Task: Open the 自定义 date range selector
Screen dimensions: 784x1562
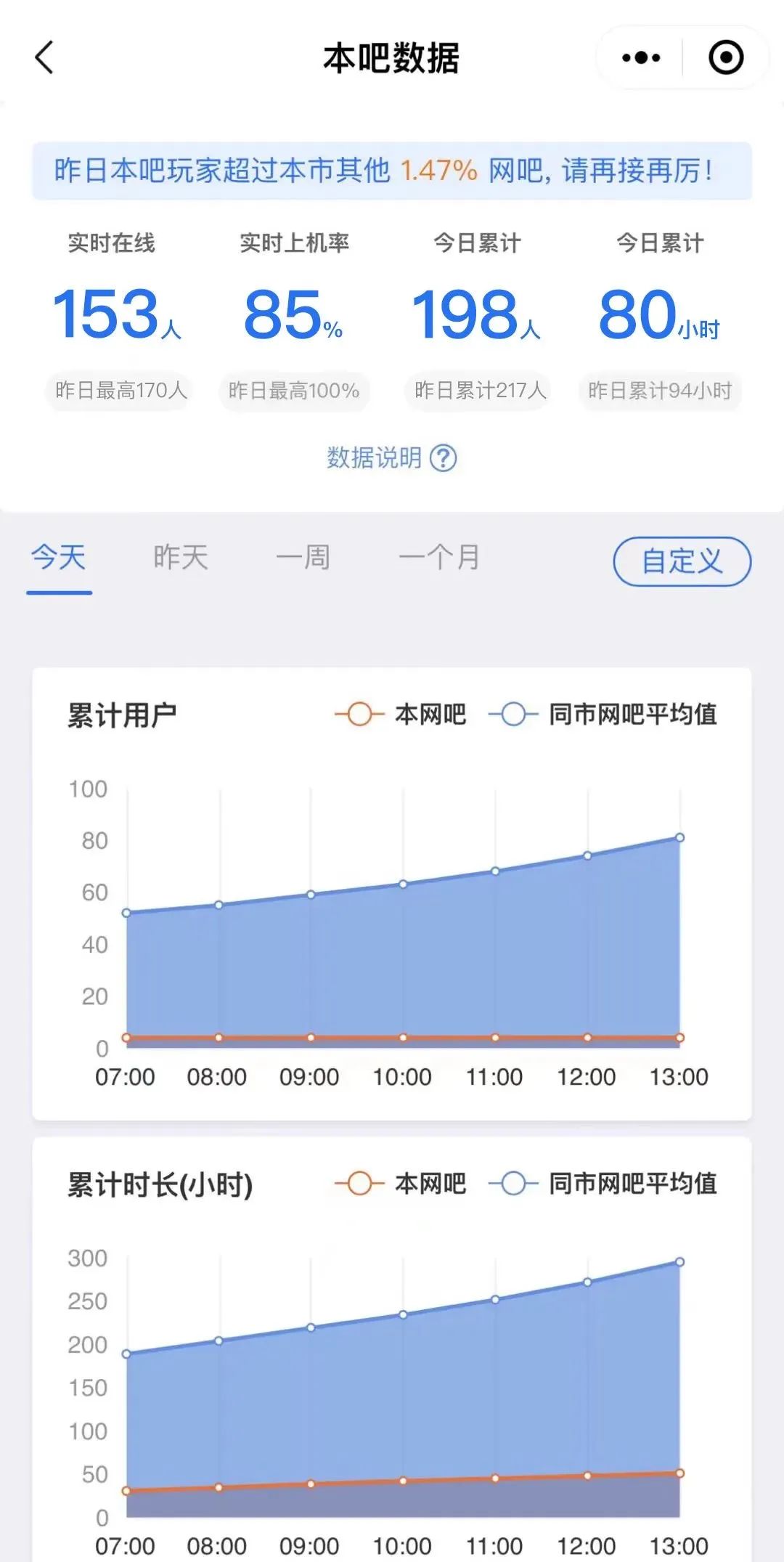Action: 681,561
